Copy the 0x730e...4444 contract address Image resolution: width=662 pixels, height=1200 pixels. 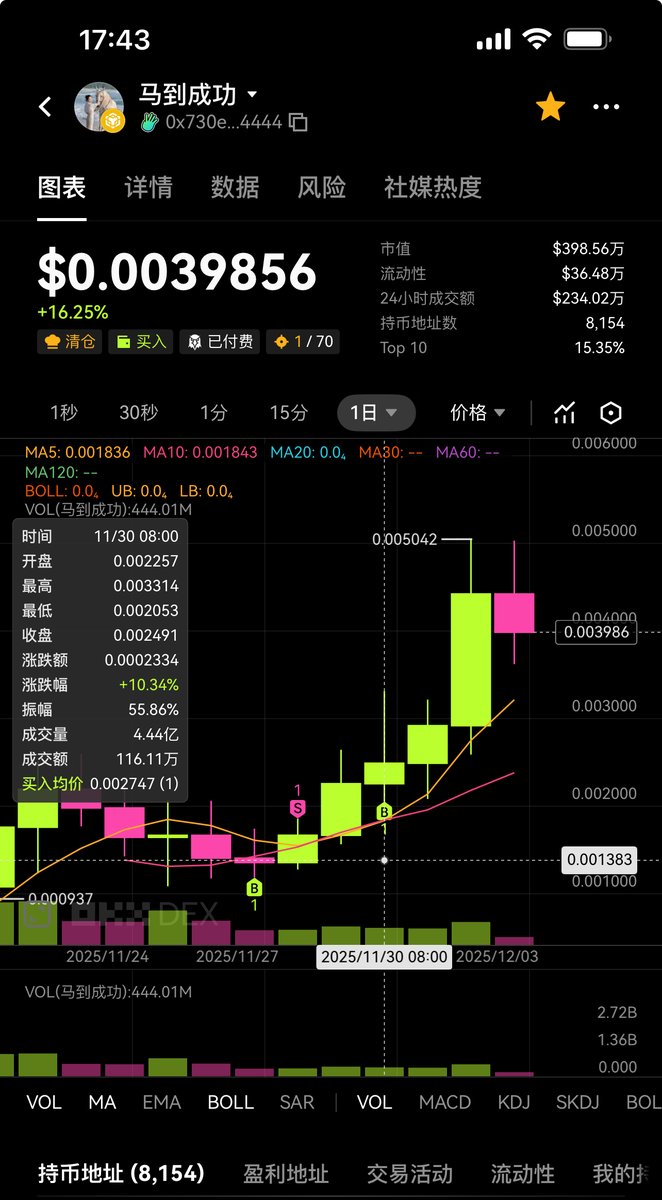(x=298, y=123)
